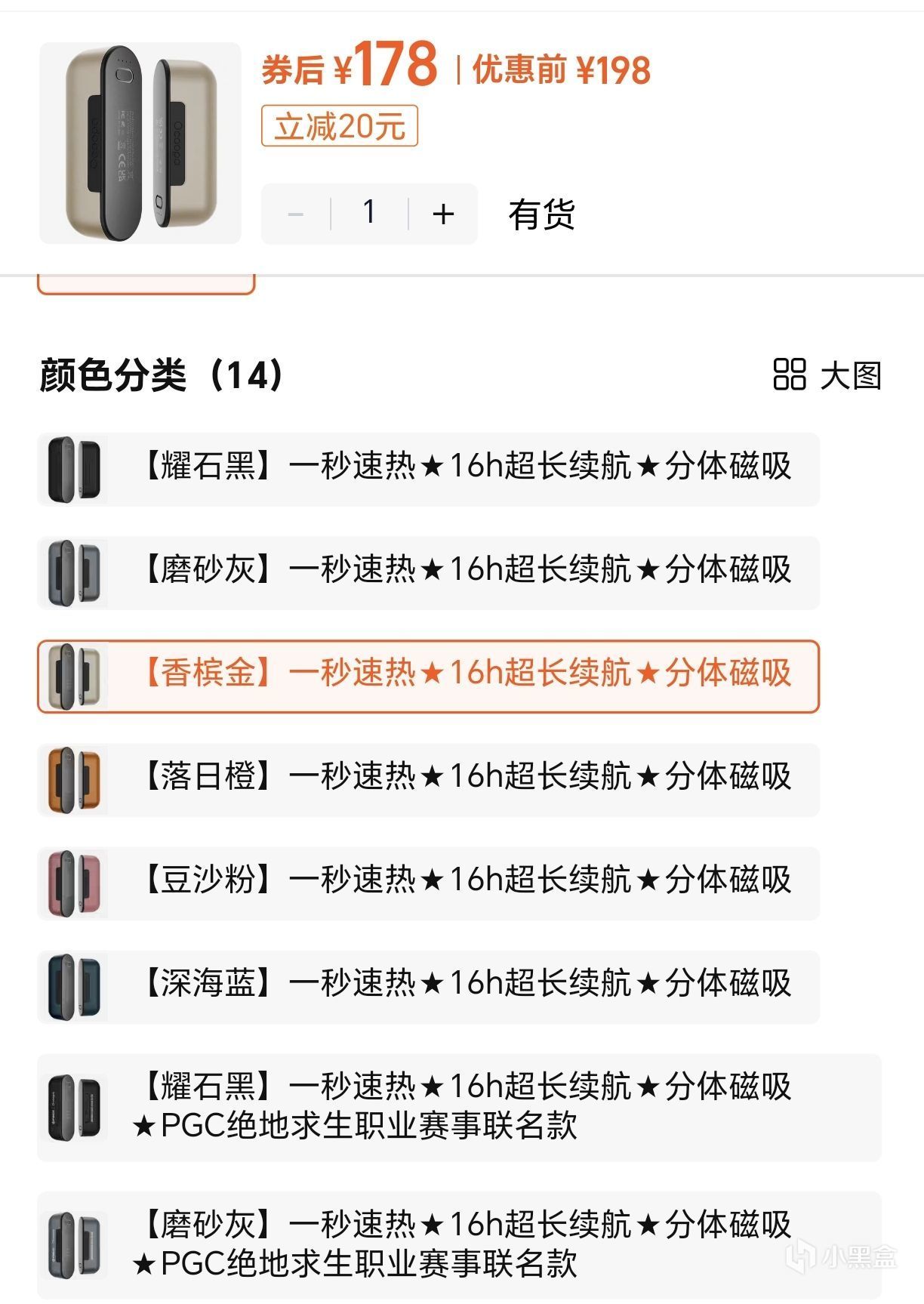Choose the 豆沙粉 color option
The width and height of the screenshot is (924, 1304).
(x=428, y=883)
